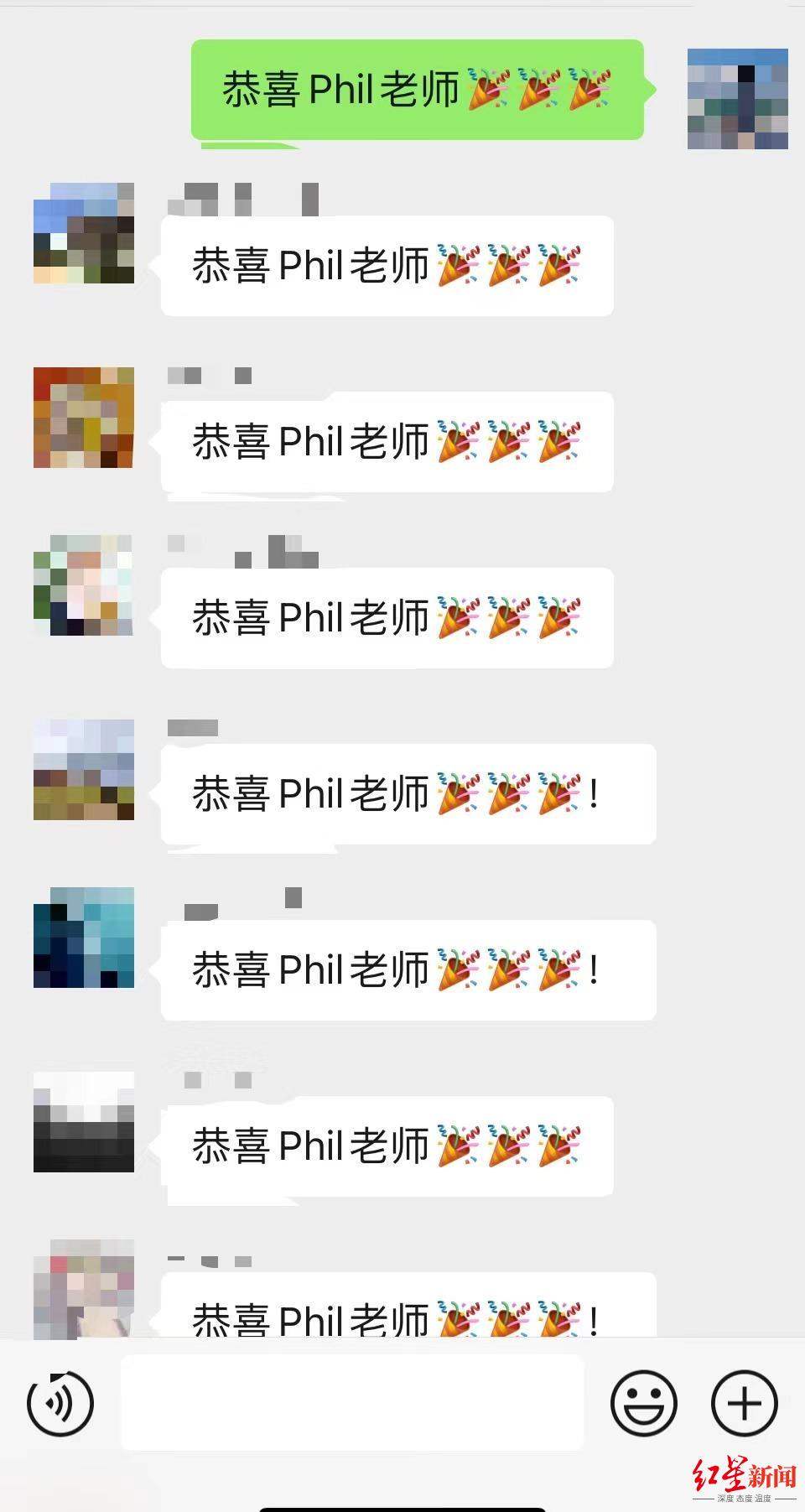Open the emoji sticker panel

[x=643, y=1403]
